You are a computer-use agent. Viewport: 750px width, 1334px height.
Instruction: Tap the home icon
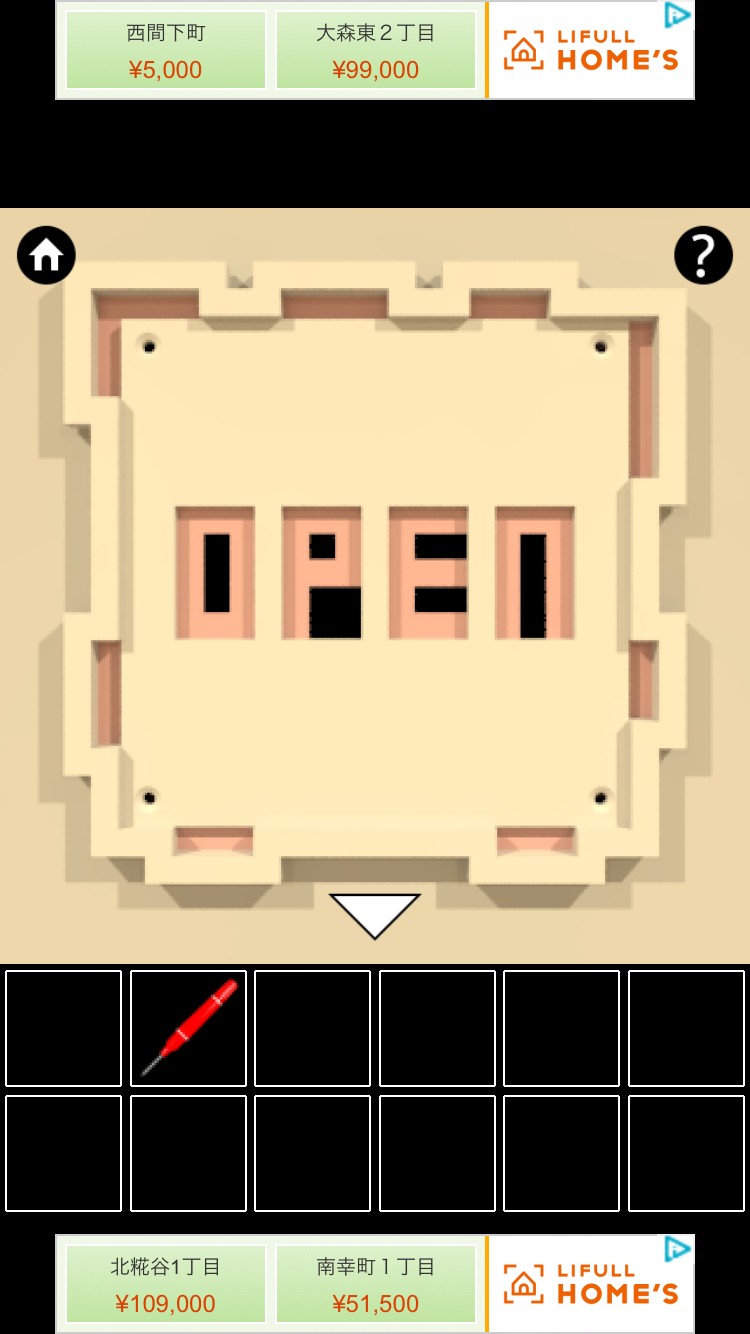(x=46, y=255)
